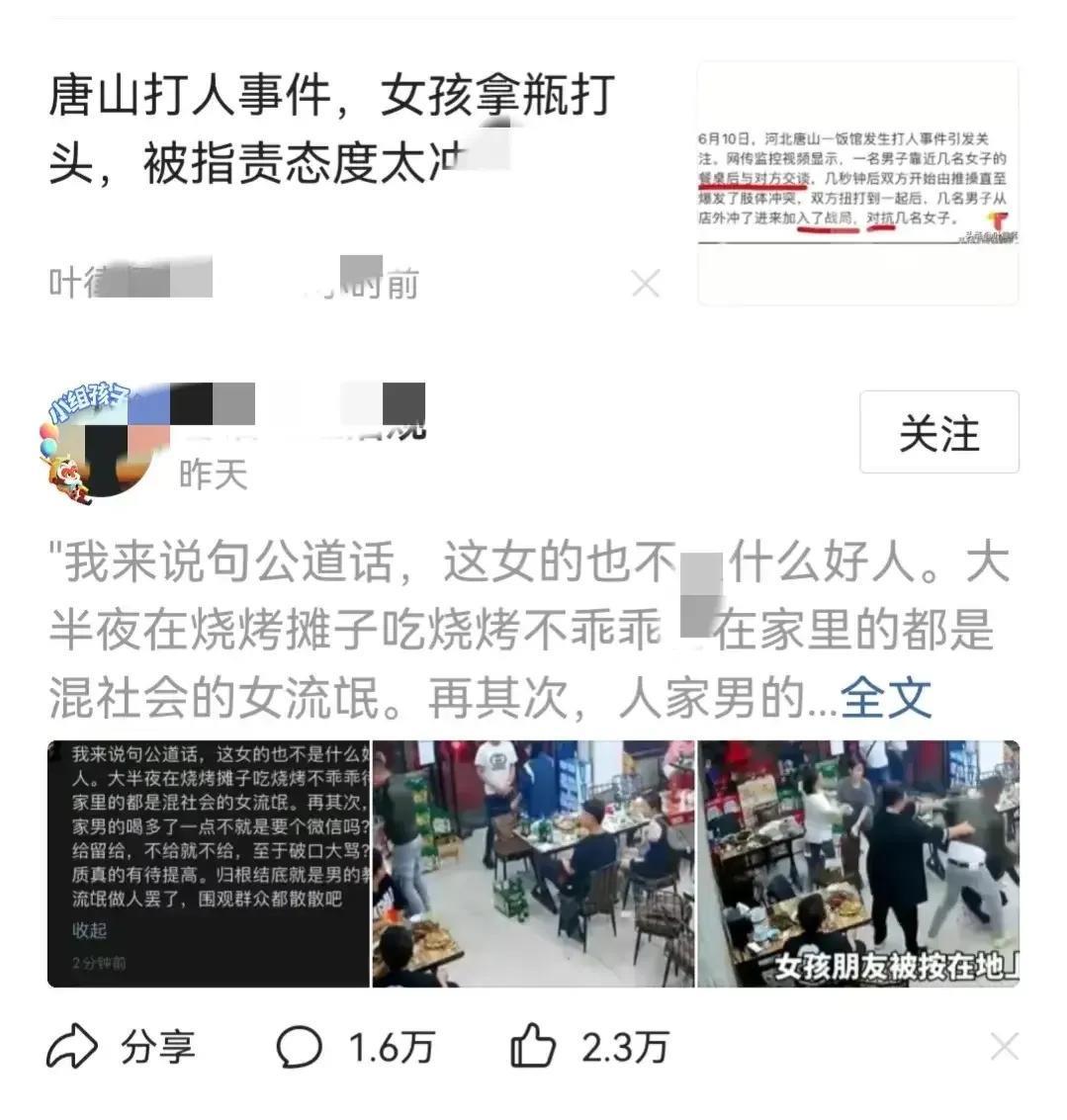Like the post with 2.3万 likes
The image size is (1067, 1120).
(x=589, y=1047)
